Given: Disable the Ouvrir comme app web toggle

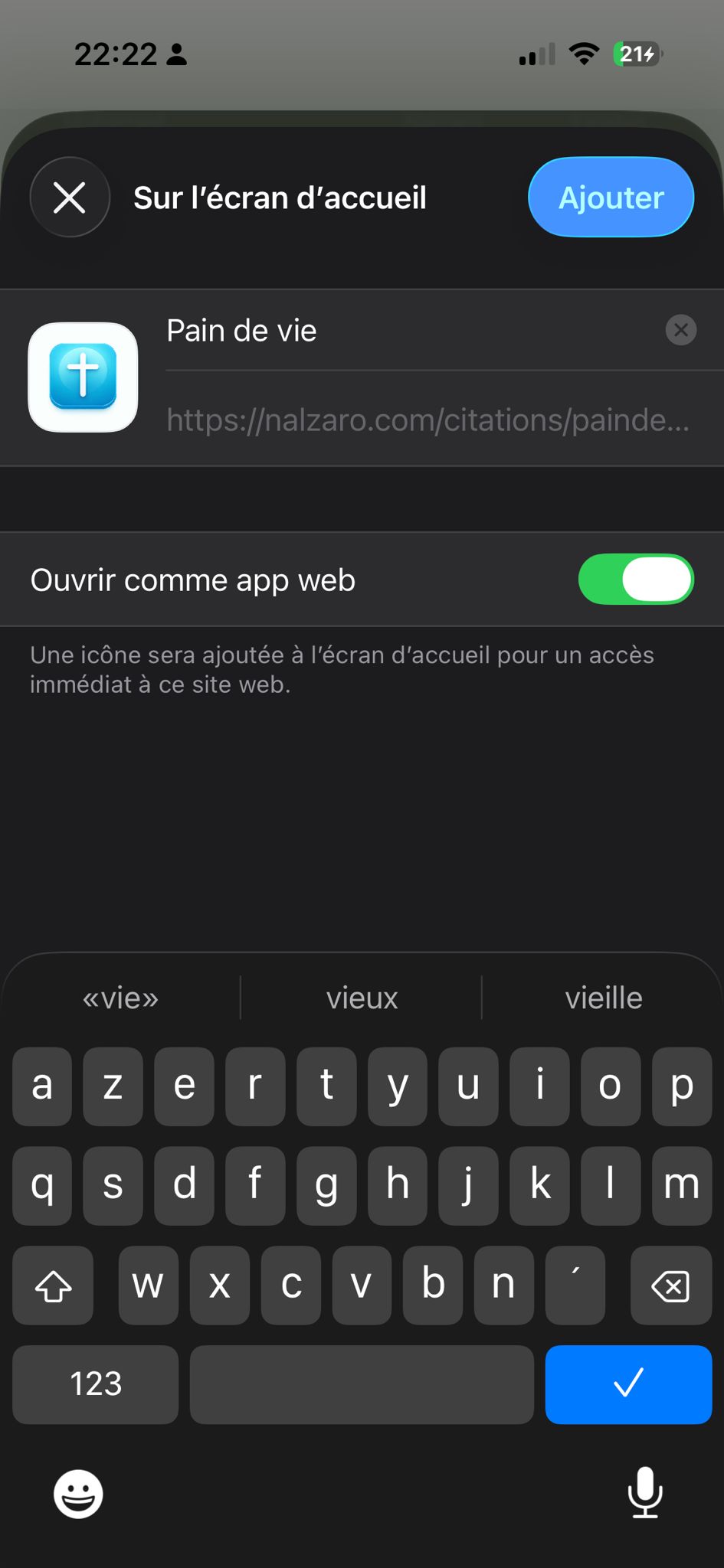Looking at the screenshot, I should 636,580.
